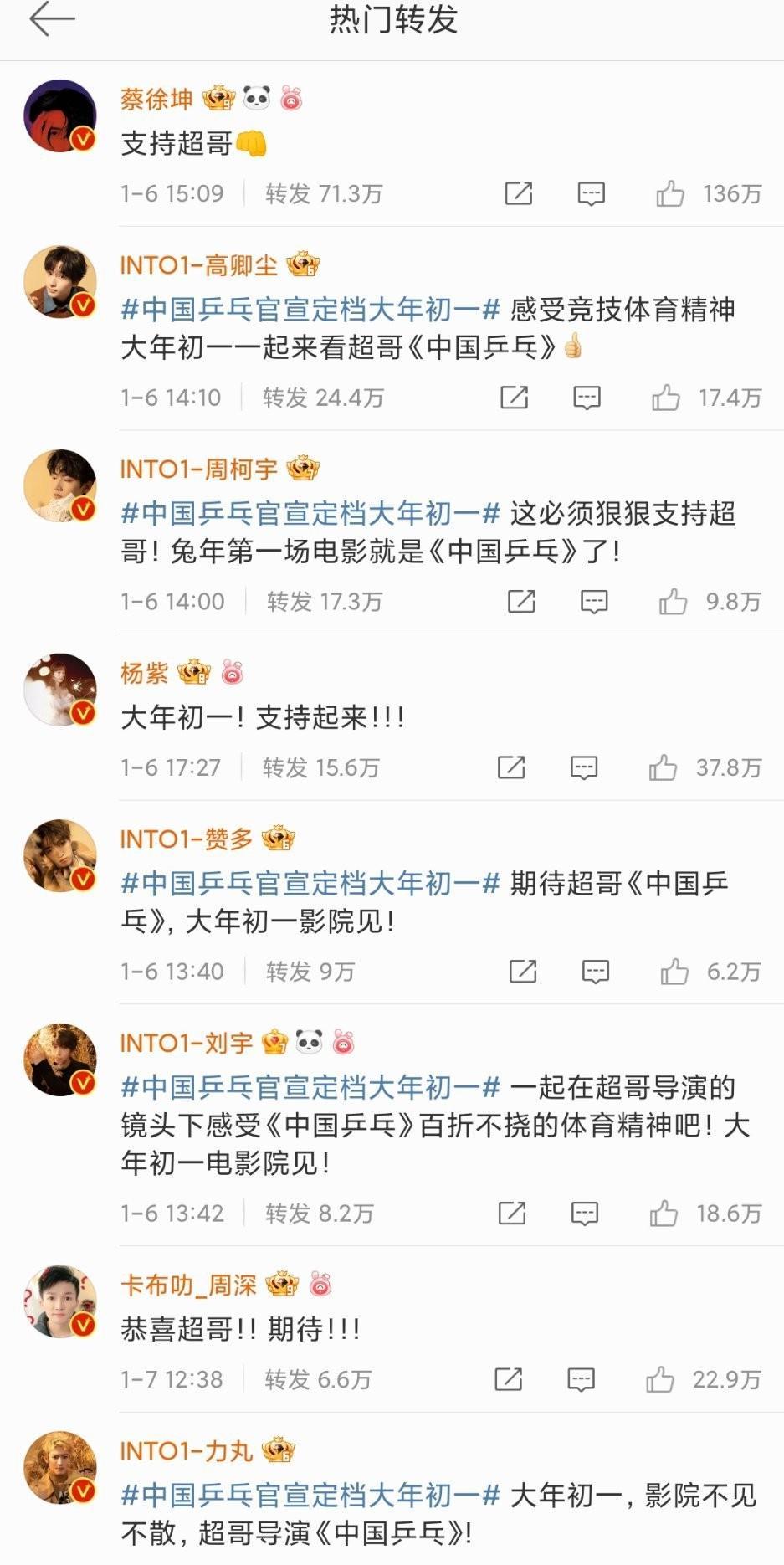Open 卡布叻_周深's profile avatar
The image size is (784, 1565).
60,1301
